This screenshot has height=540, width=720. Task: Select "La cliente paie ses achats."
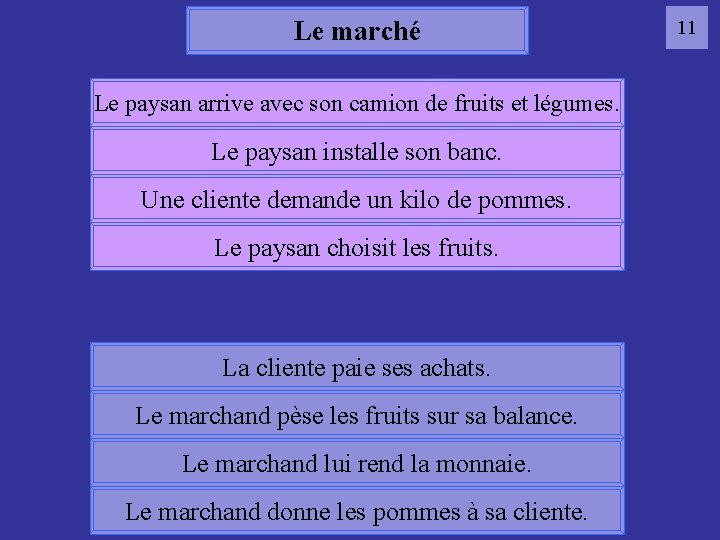tap(357, 367)
